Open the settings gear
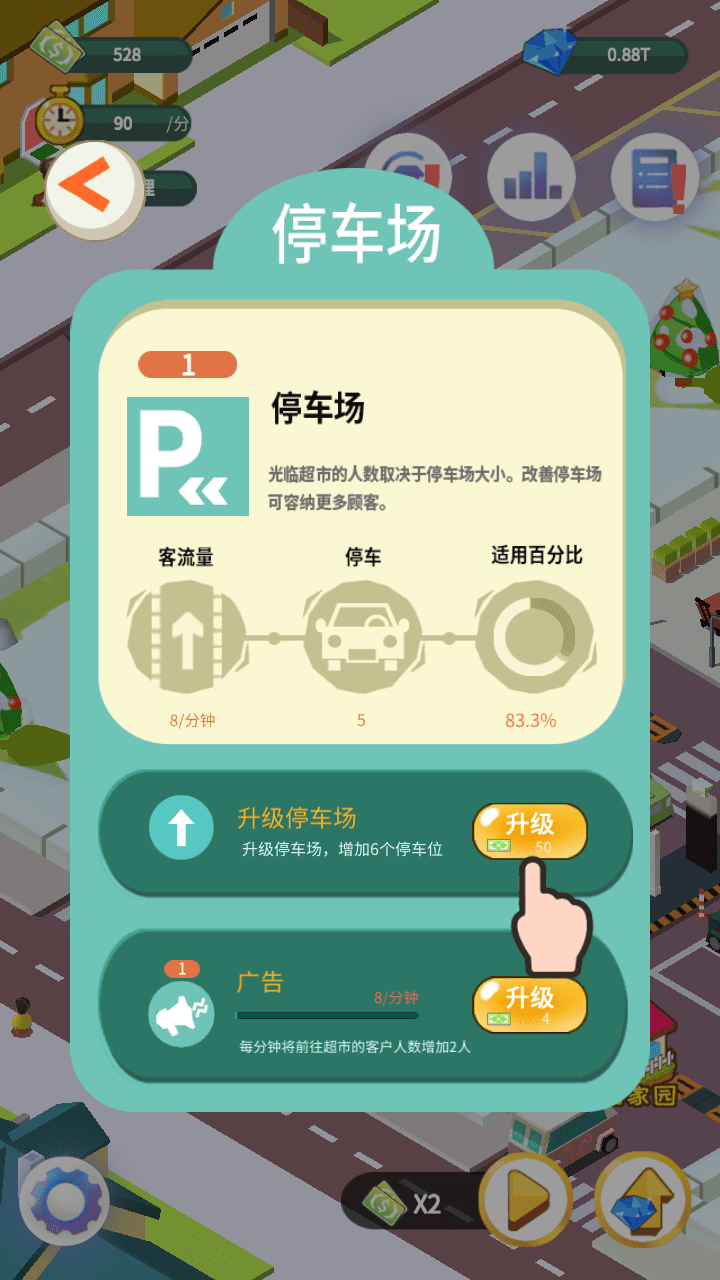This screenshot has height=1280, width=720. tap(64, 1200)
